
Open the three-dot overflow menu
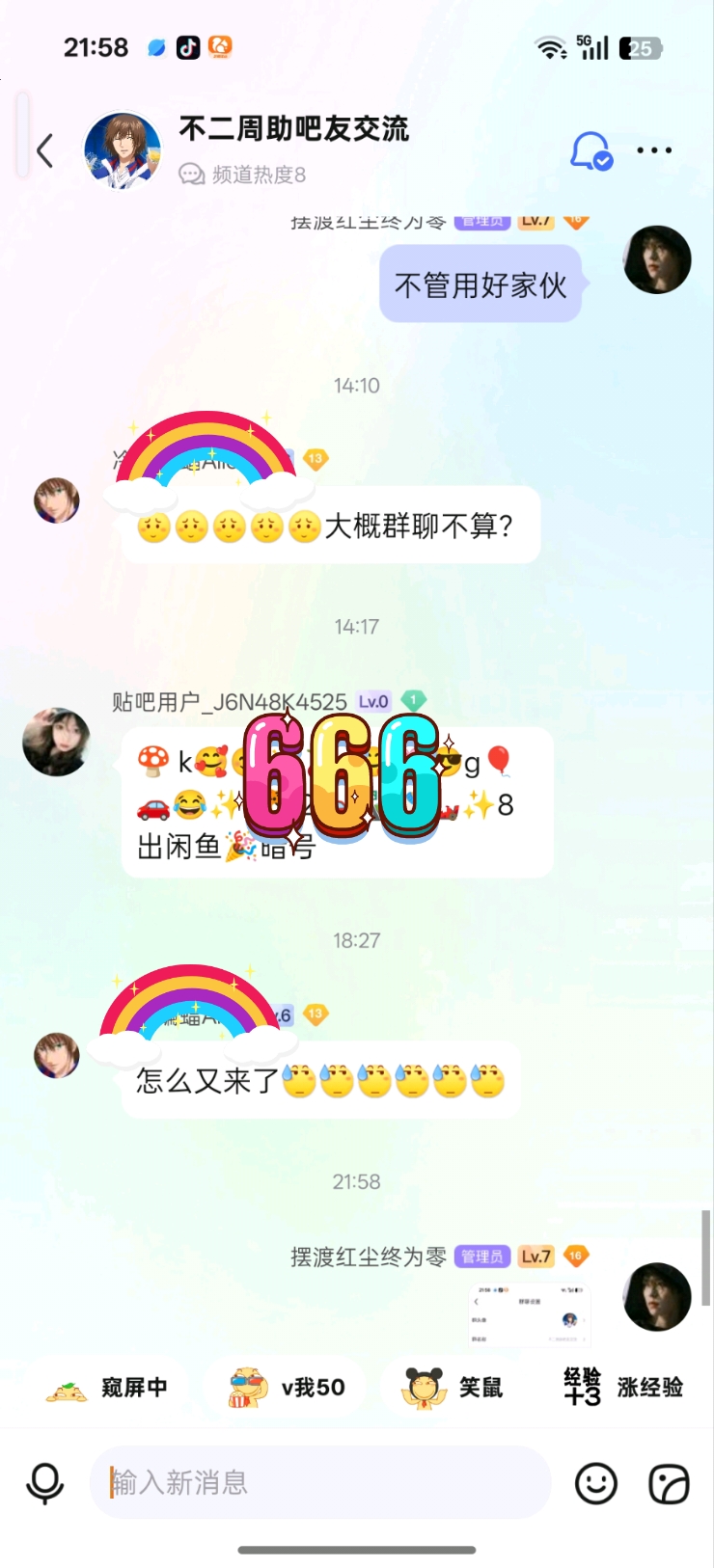[654, 150]
